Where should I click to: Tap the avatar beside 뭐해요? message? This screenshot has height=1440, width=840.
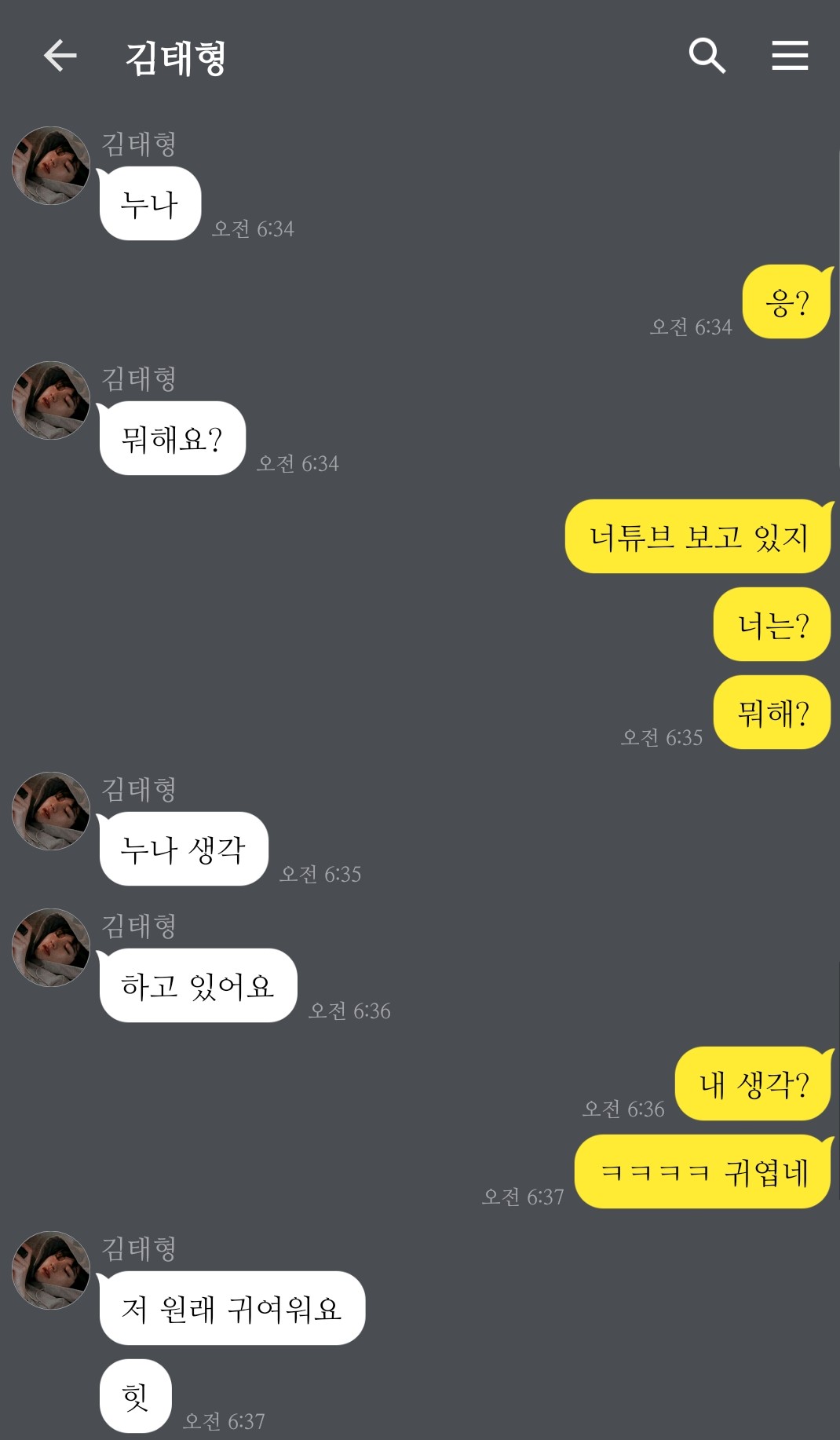point(51,400)
